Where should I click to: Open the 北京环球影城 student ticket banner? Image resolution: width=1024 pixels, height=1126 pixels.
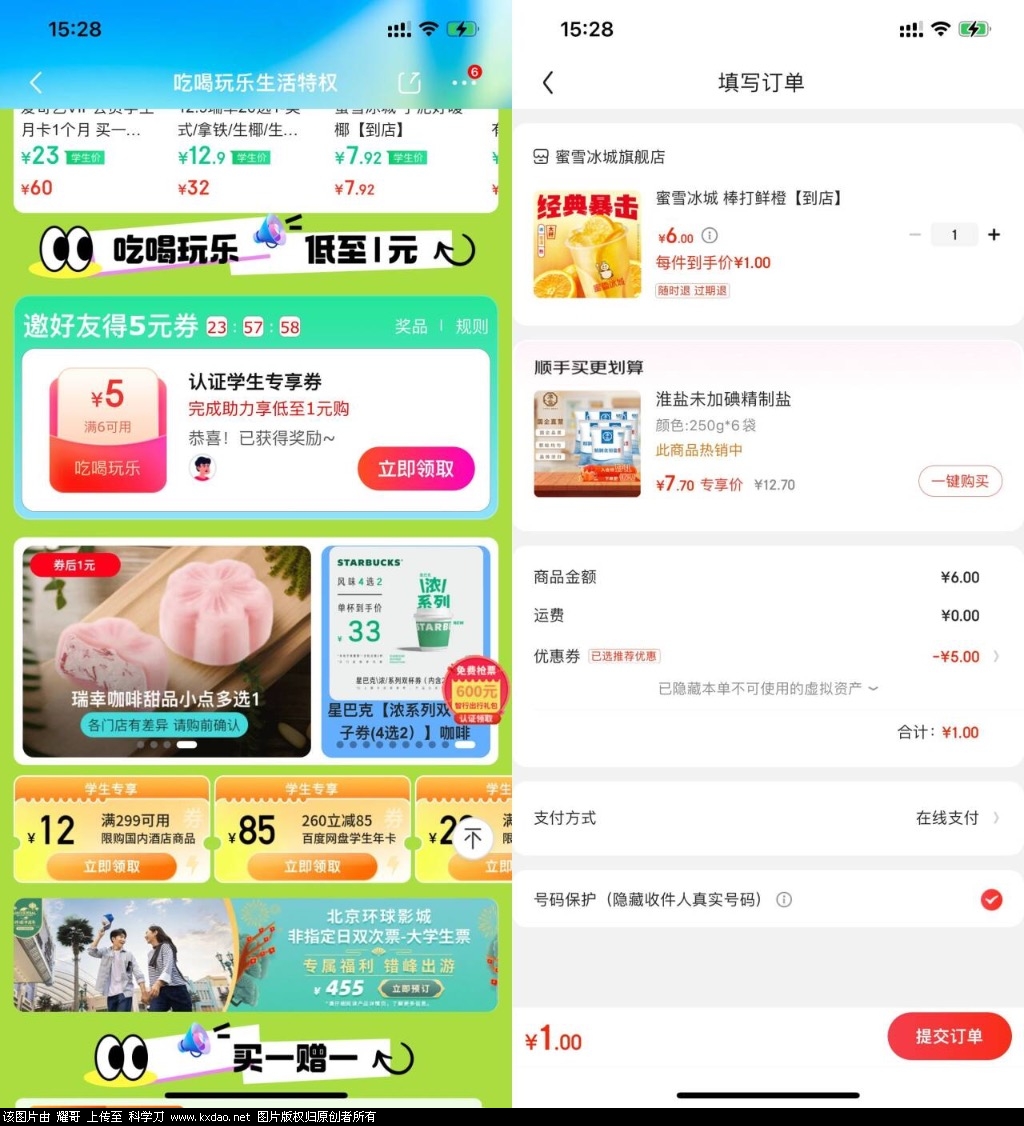[255, 954]
